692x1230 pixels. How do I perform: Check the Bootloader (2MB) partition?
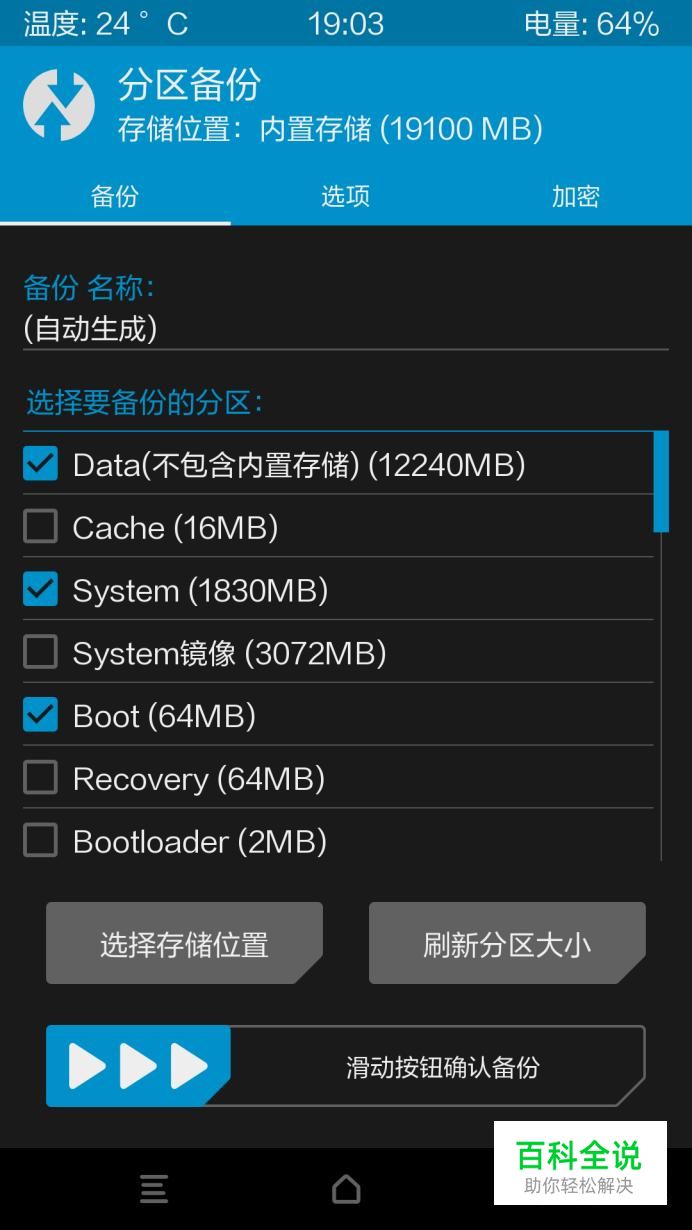tap(40, 841)
